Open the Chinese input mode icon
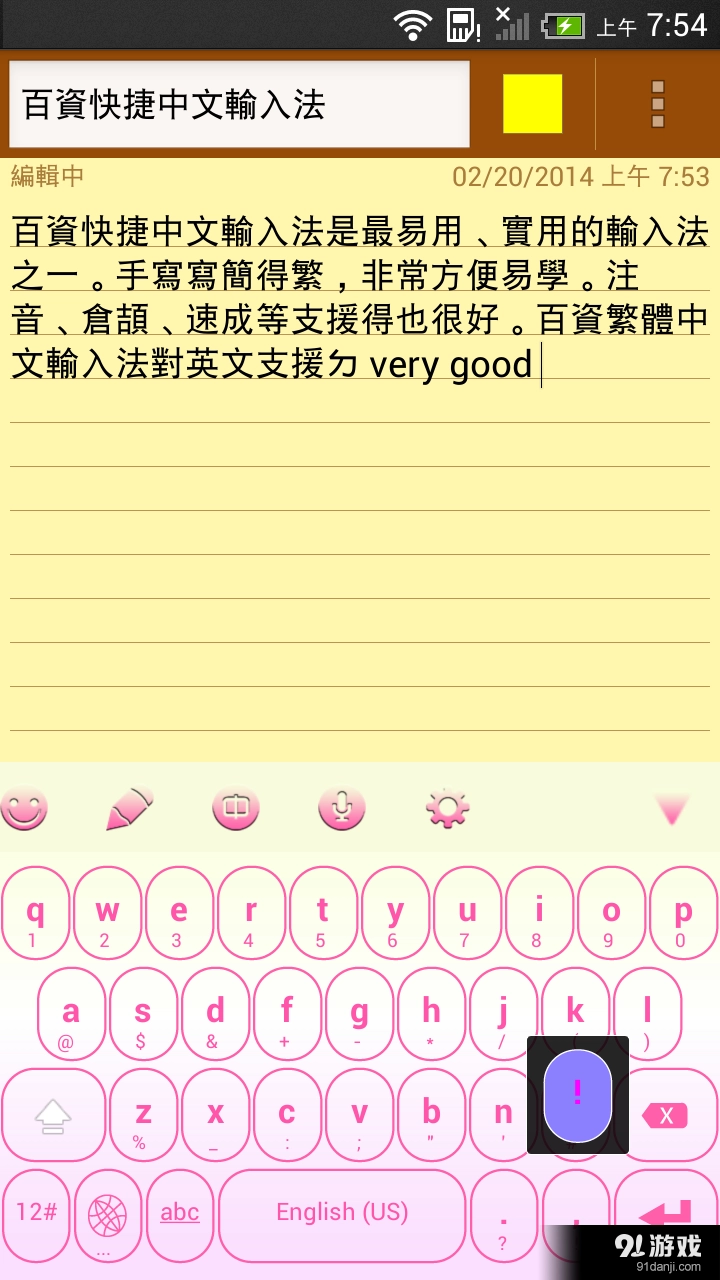Screen dimensions: 720x1280 [236, 809]
